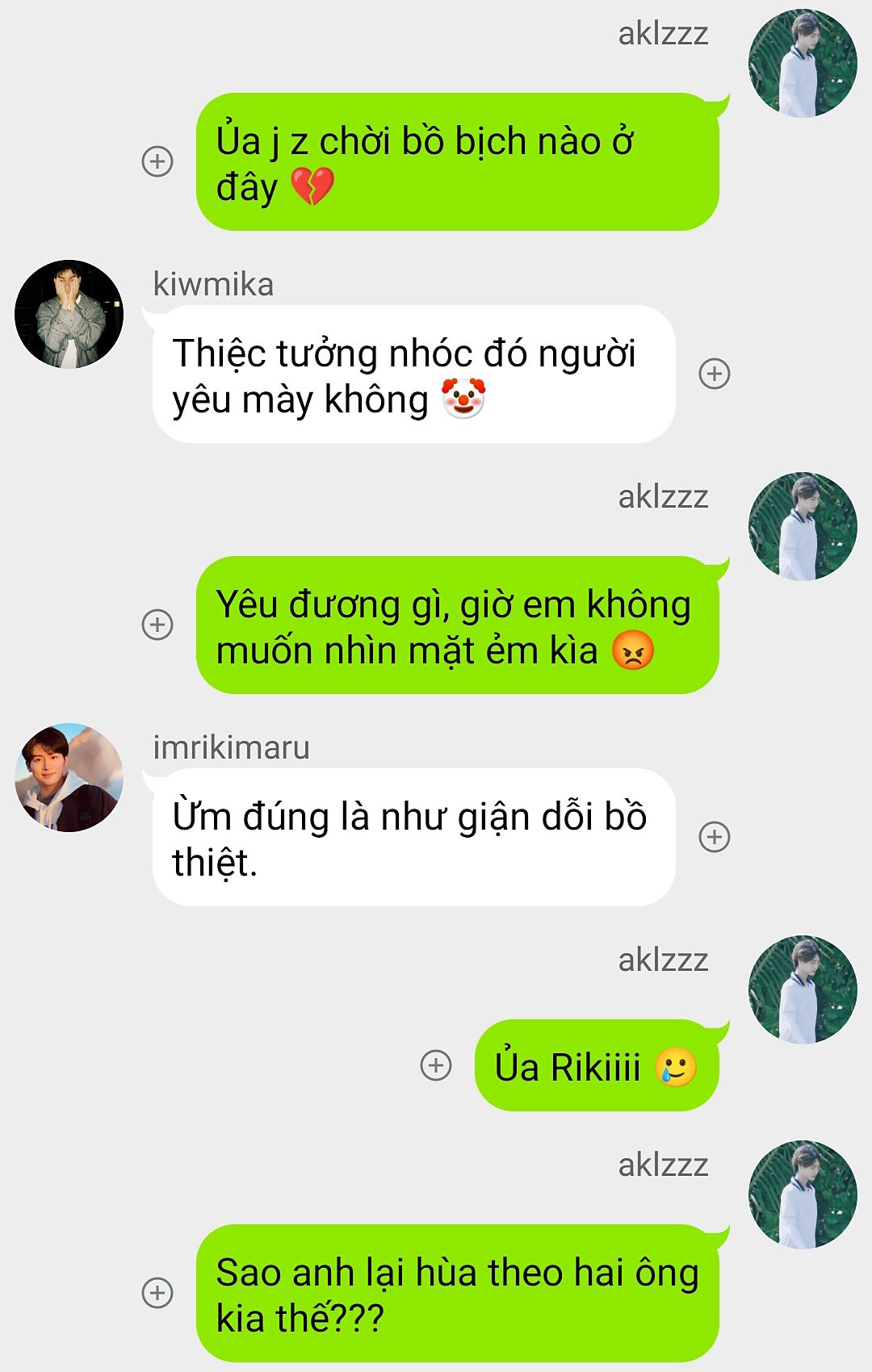
Task: Tap plus icon beside kiwmika's "Thiệc tưởng" message
Action: coord(714,374)
